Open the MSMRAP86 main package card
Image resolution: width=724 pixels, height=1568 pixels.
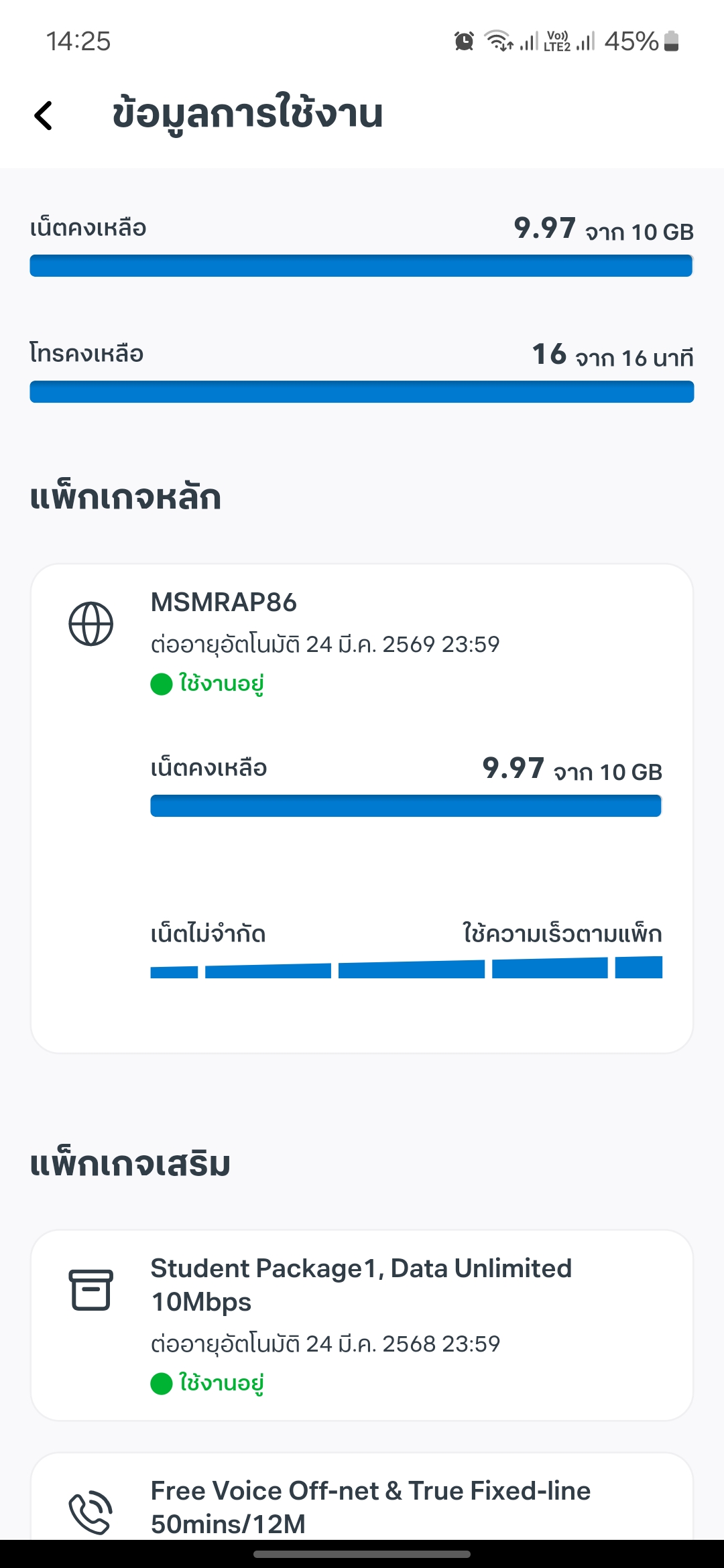point(362,808)
